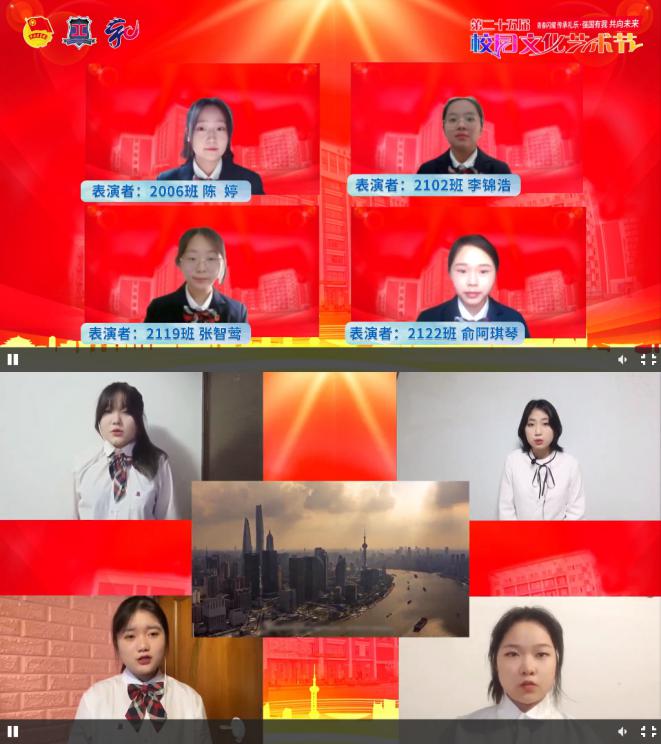Viewport: 661px width, 744px height.
Task: Mute the top performers video
Action: [x=622, y=359]
